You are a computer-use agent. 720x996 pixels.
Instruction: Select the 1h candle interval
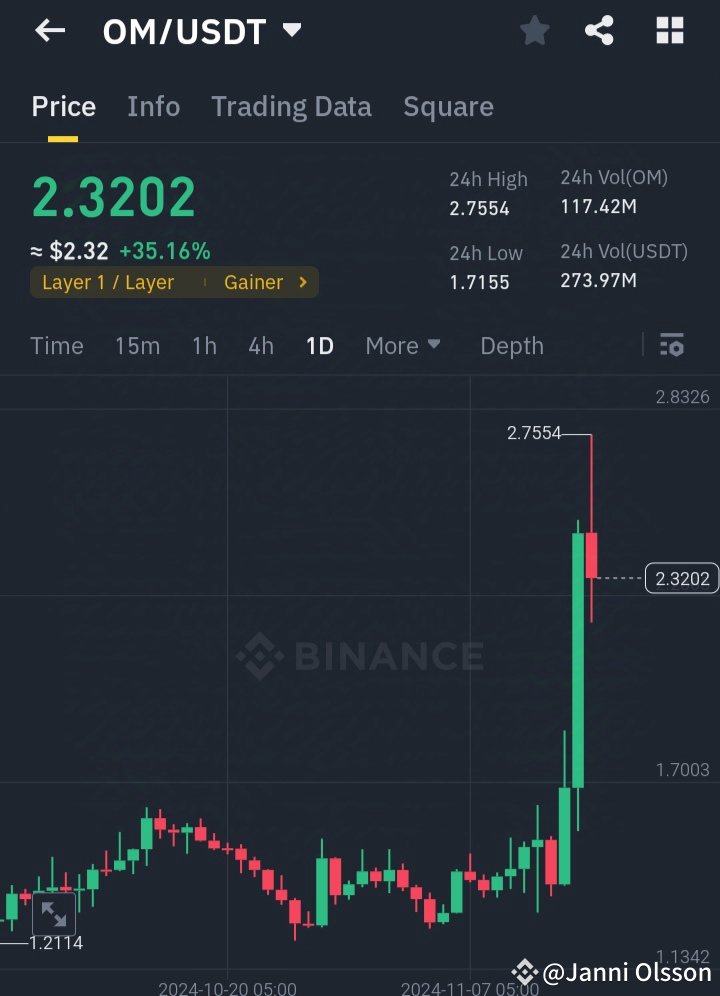pos(204,346)
